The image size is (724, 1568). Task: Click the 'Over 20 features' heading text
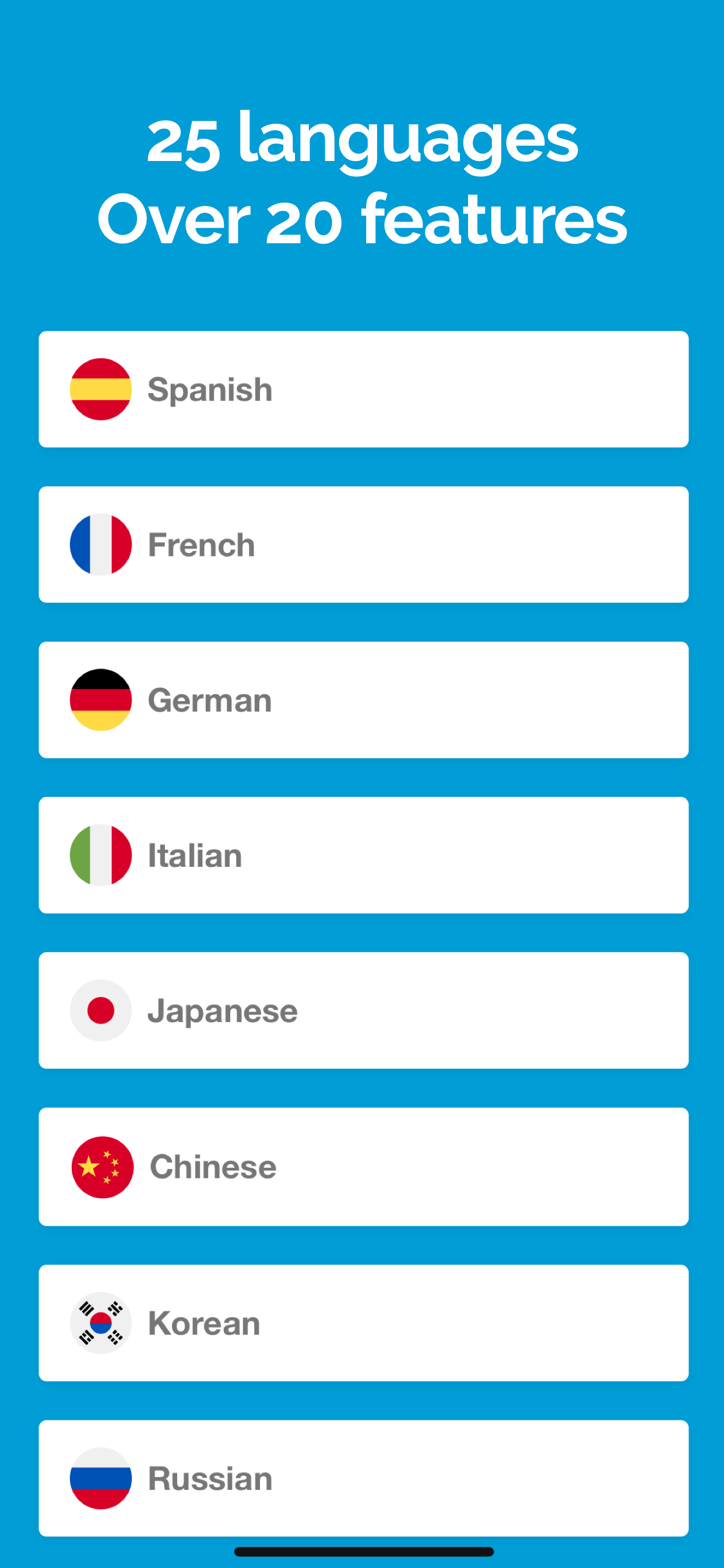362,220
